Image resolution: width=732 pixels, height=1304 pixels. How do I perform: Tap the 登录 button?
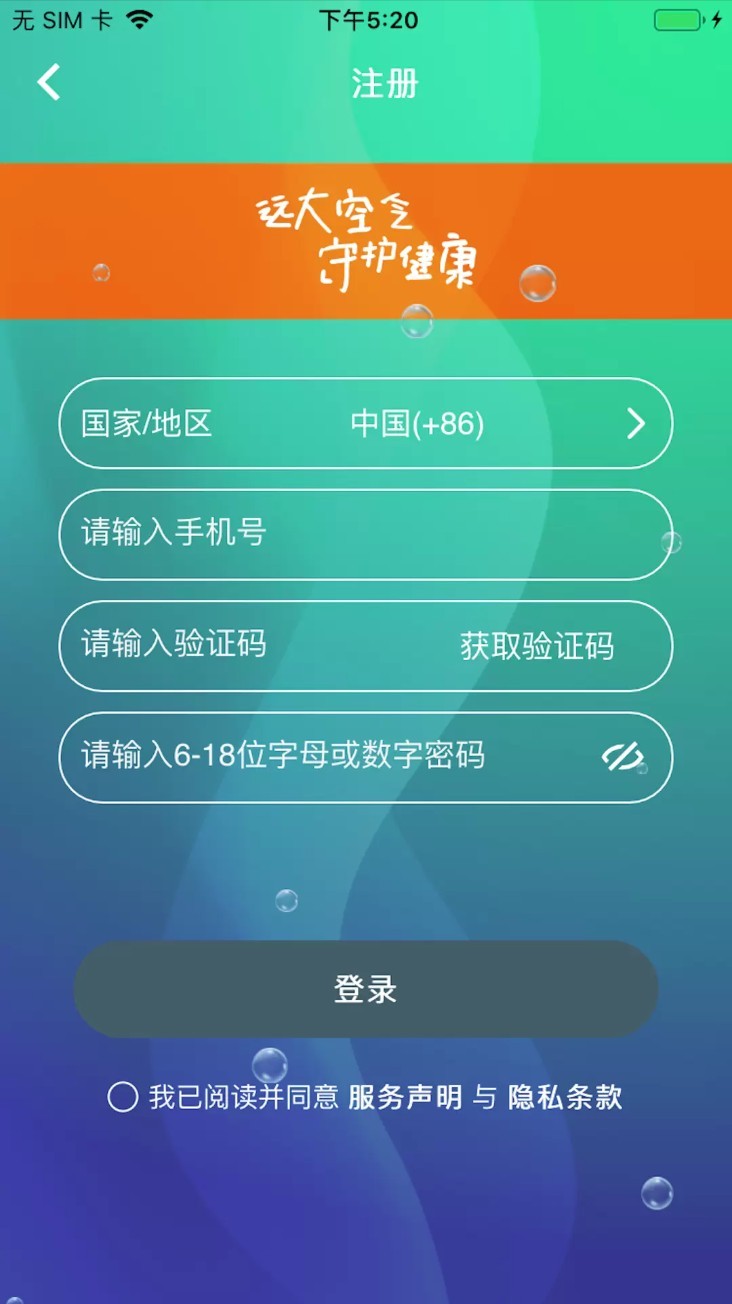(366, 989)
